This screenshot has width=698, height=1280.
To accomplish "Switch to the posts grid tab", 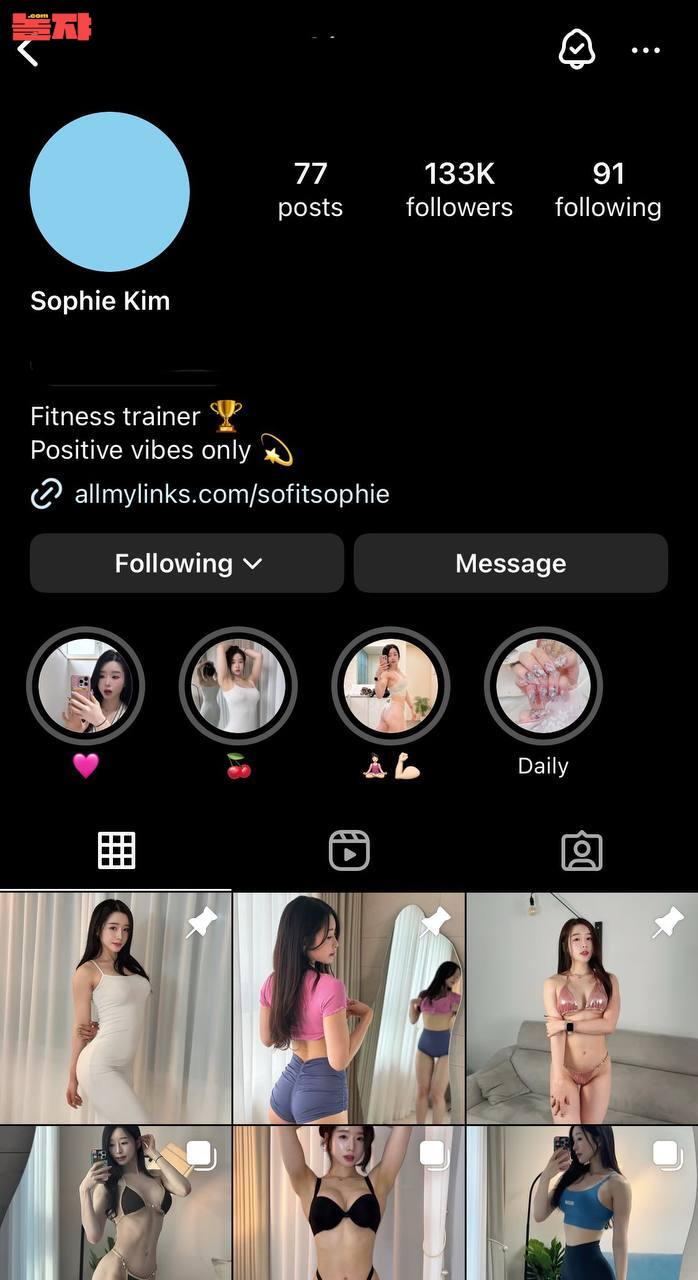I will [x=116, y=851].
